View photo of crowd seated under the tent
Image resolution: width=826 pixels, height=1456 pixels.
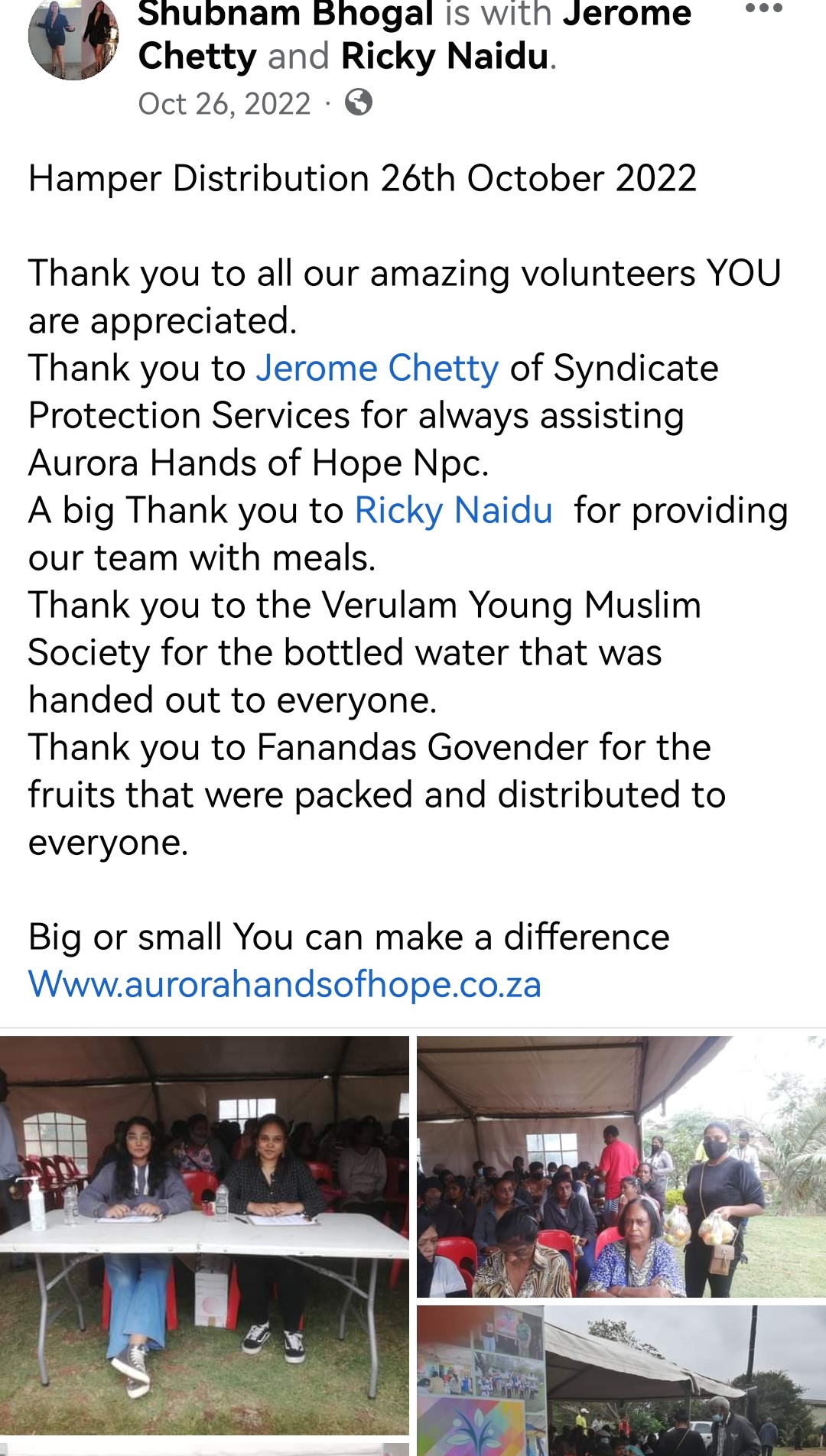coord(621,1167)
